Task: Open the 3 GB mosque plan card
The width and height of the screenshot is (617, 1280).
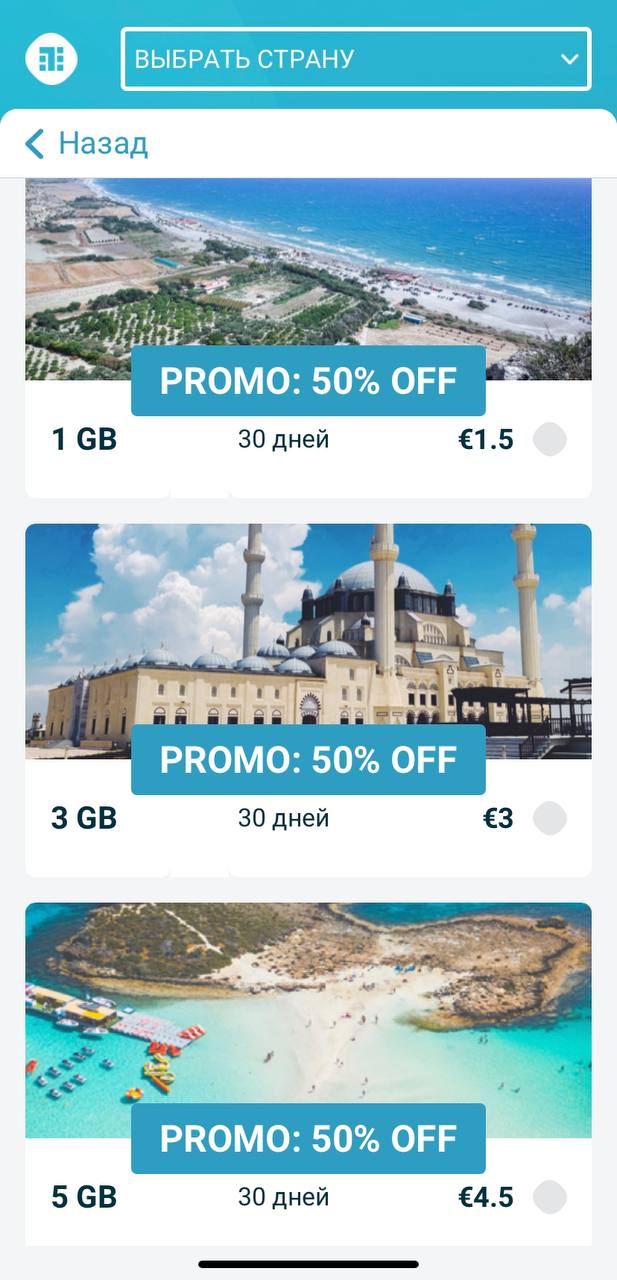Action: click(308, 640)
